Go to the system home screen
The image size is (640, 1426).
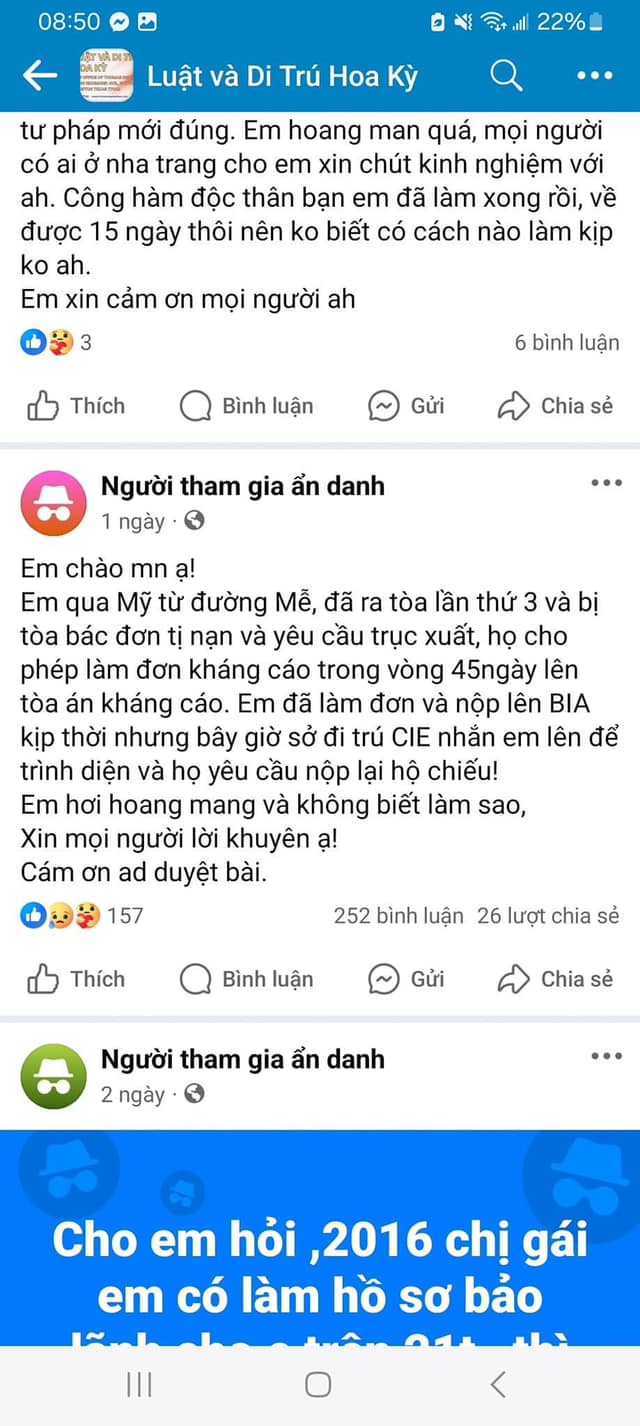pos(318,1384)
